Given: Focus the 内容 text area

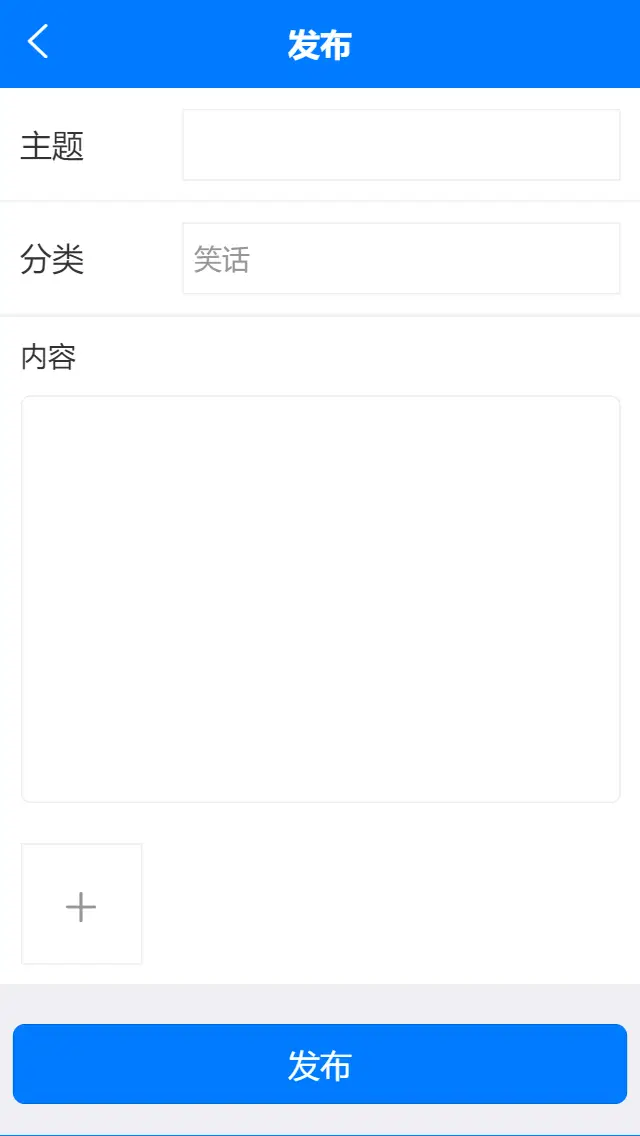Looking at the screenshot, I should 320,598.
